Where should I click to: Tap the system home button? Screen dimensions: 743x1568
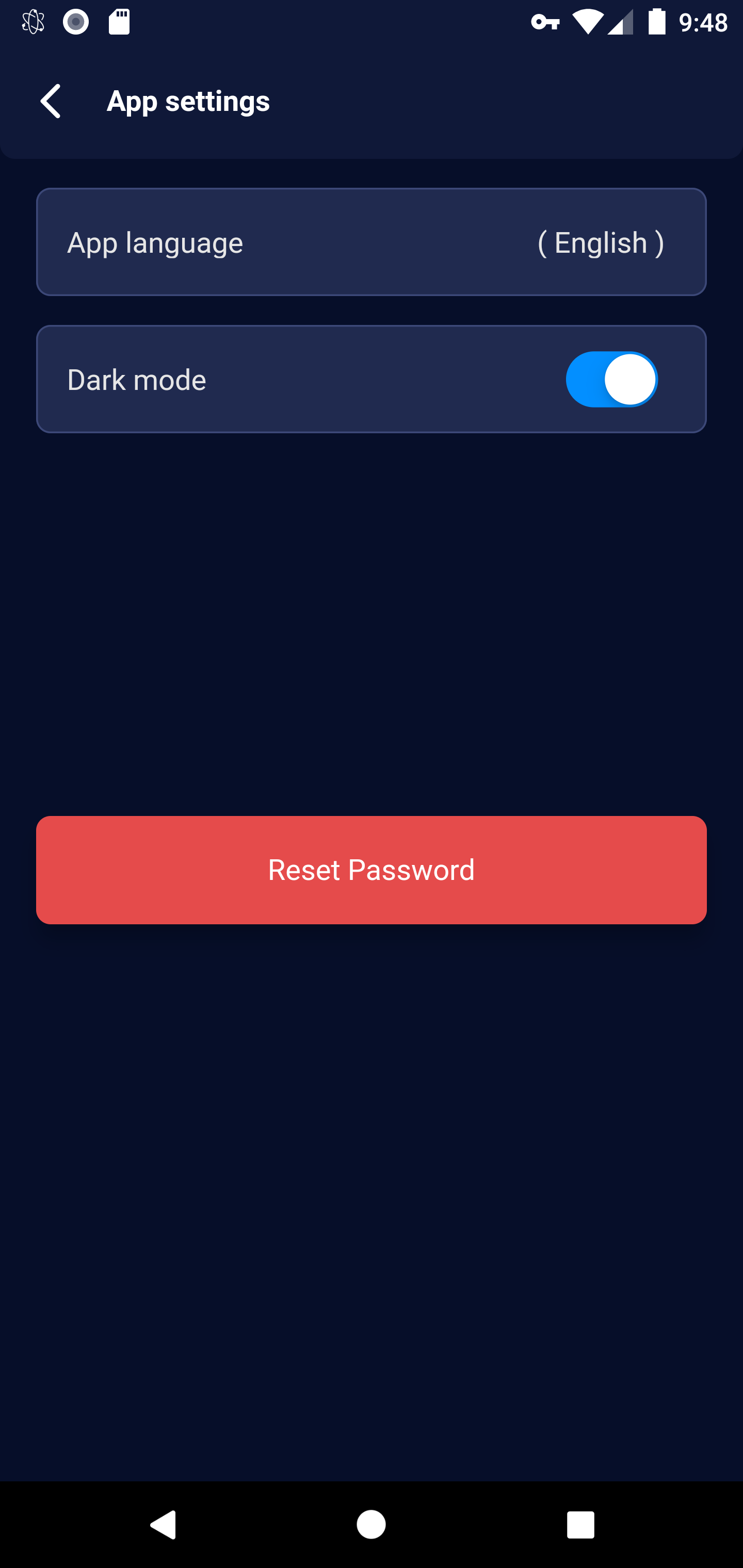(x=372, y=1525)
